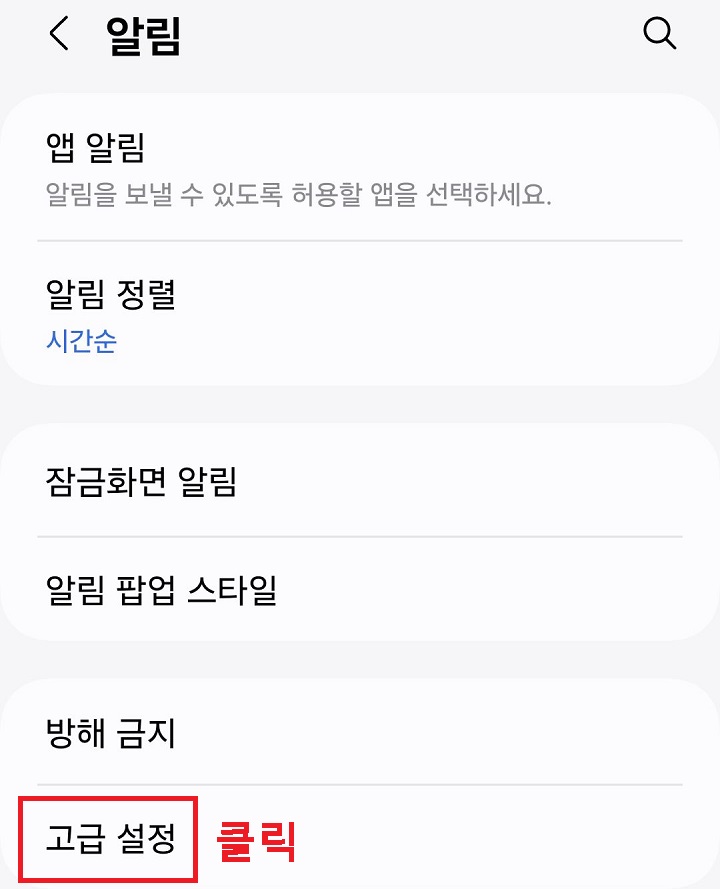
Task: Open search from the magnifier icon
Action: 660,33
